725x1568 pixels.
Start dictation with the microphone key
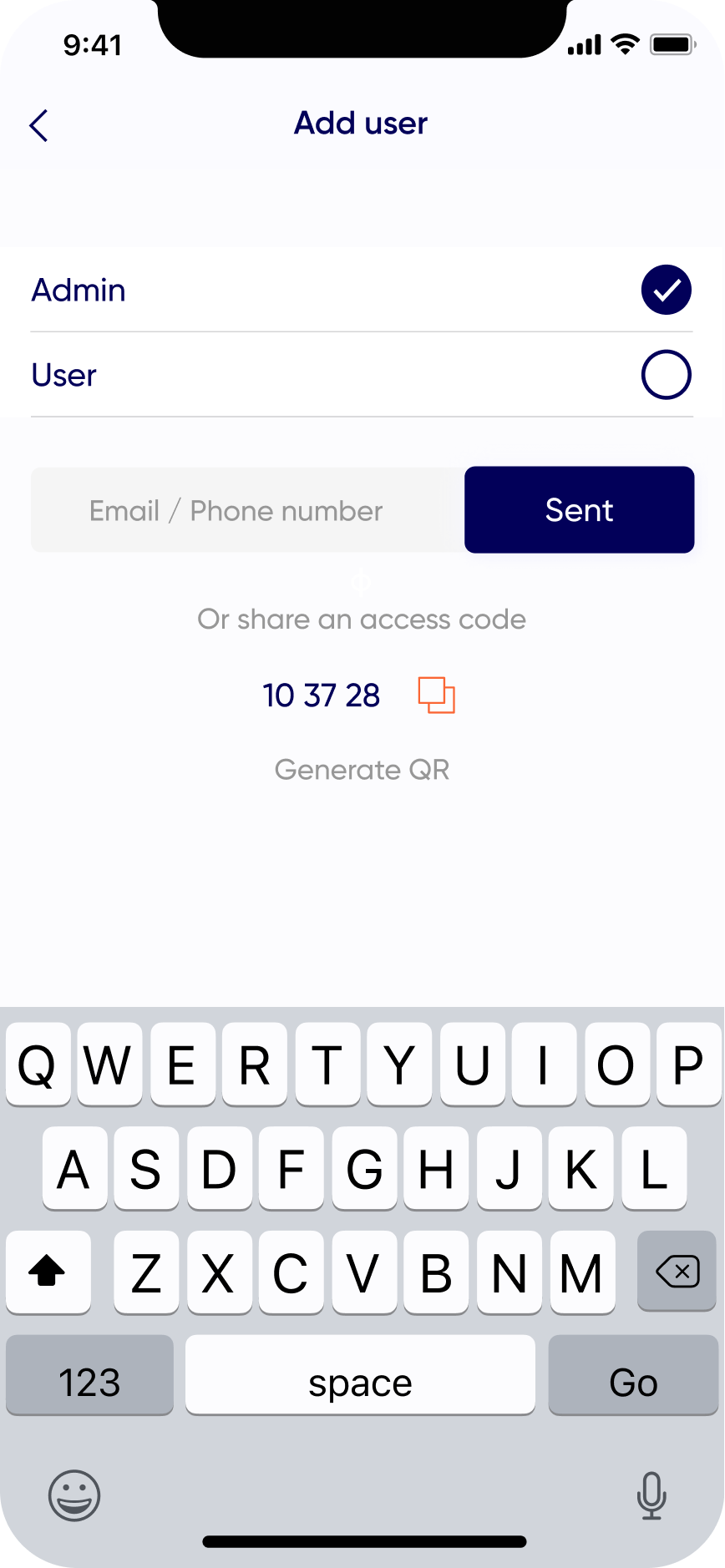[651, 1495]
